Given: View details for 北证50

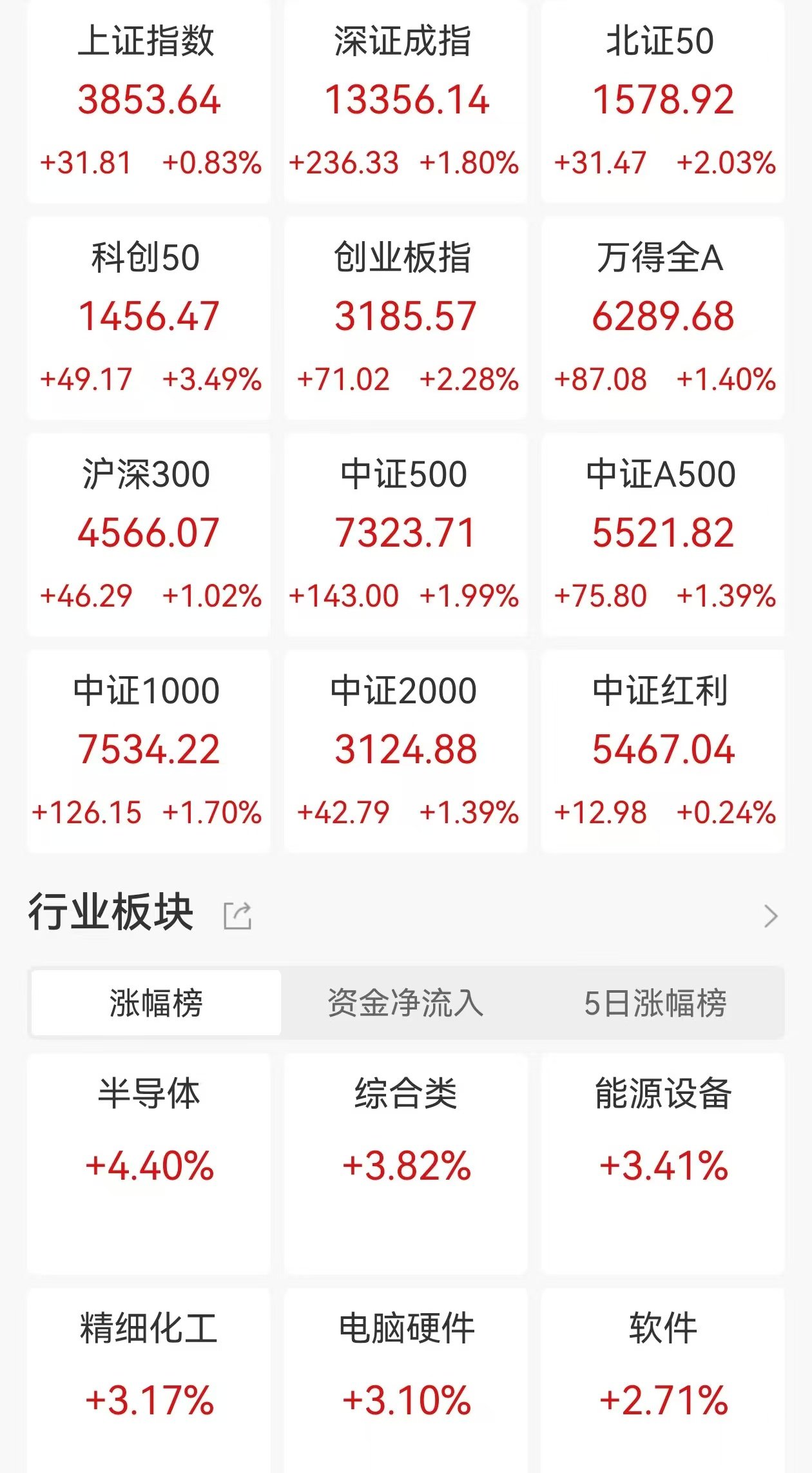Looking at the screenshot, I should [662, 103].
